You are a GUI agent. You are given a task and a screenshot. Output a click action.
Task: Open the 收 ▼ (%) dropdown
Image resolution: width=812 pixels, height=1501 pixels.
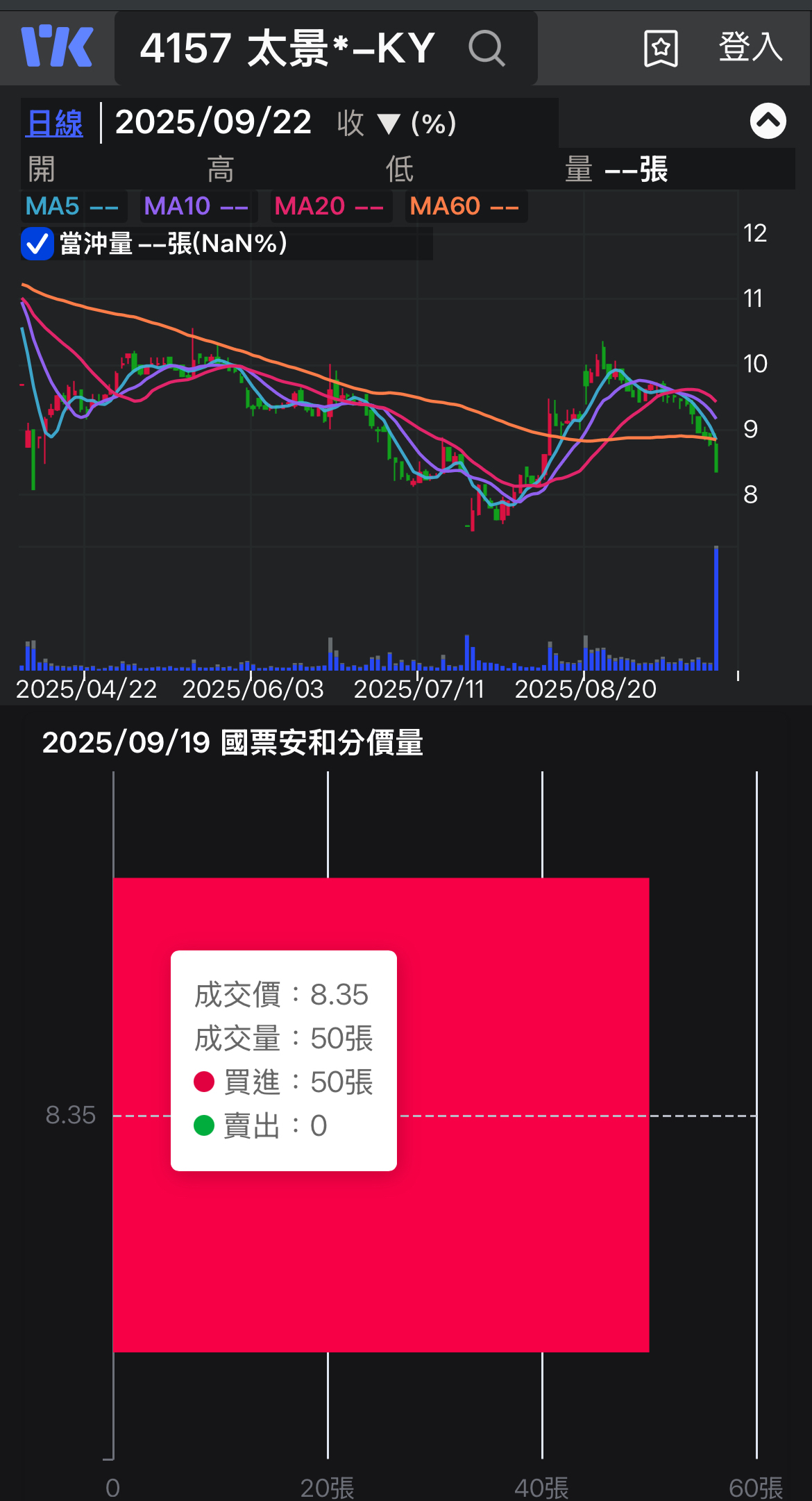396,124
